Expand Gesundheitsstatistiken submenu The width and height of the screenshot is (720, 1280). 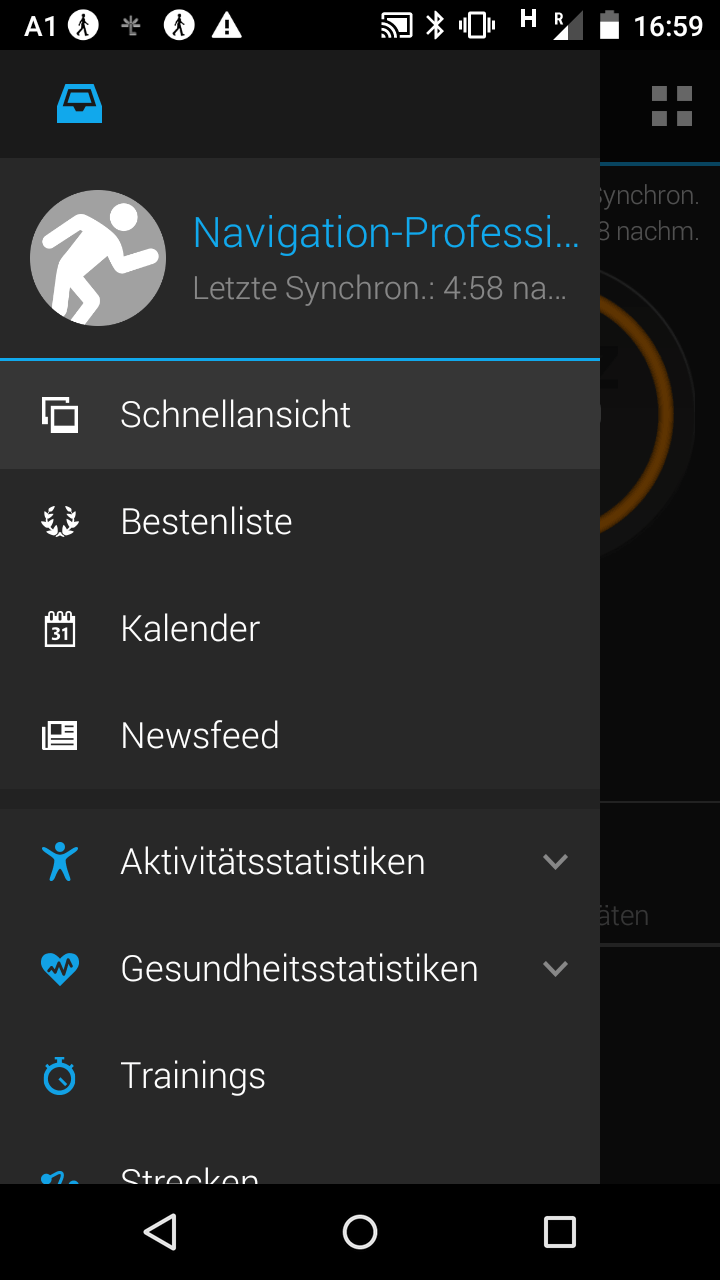point(554,969)
